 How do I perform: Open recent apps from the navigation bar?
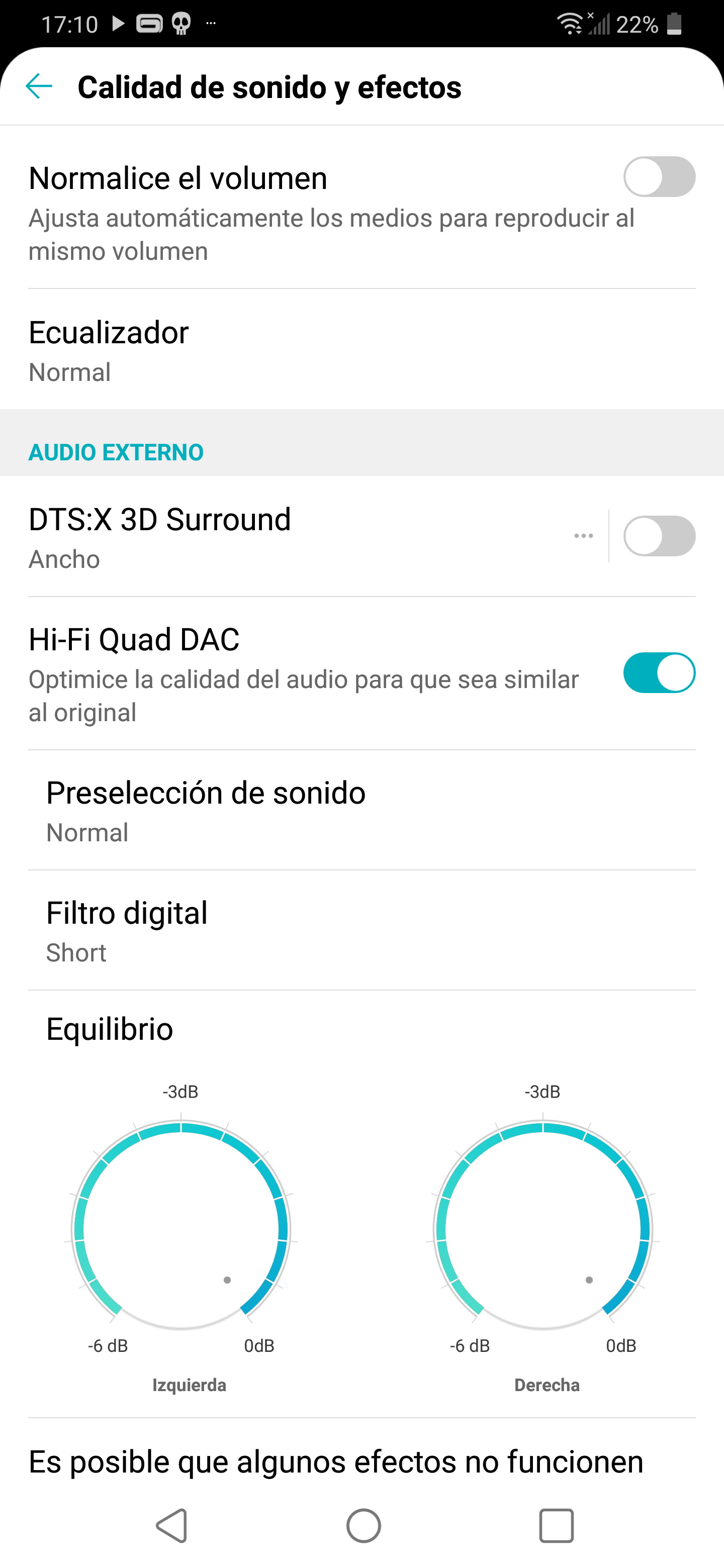coord(556,1525)
